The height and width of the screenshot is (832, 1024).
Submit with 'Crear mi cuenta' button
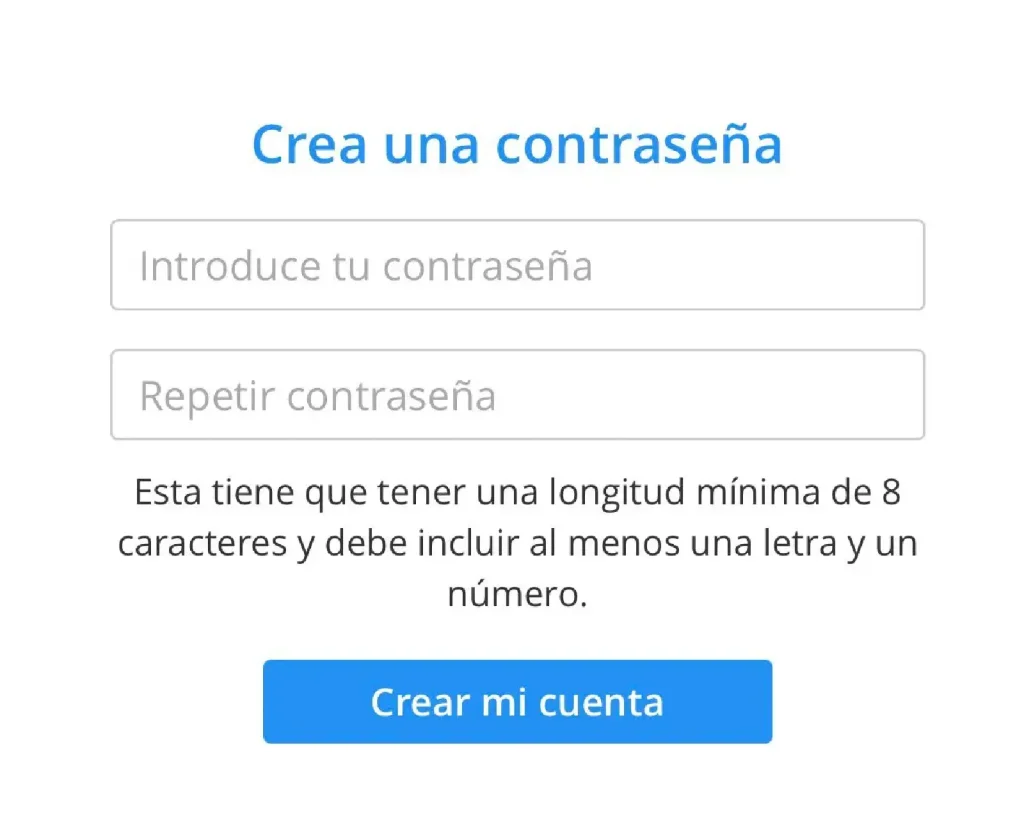(517, 701)
